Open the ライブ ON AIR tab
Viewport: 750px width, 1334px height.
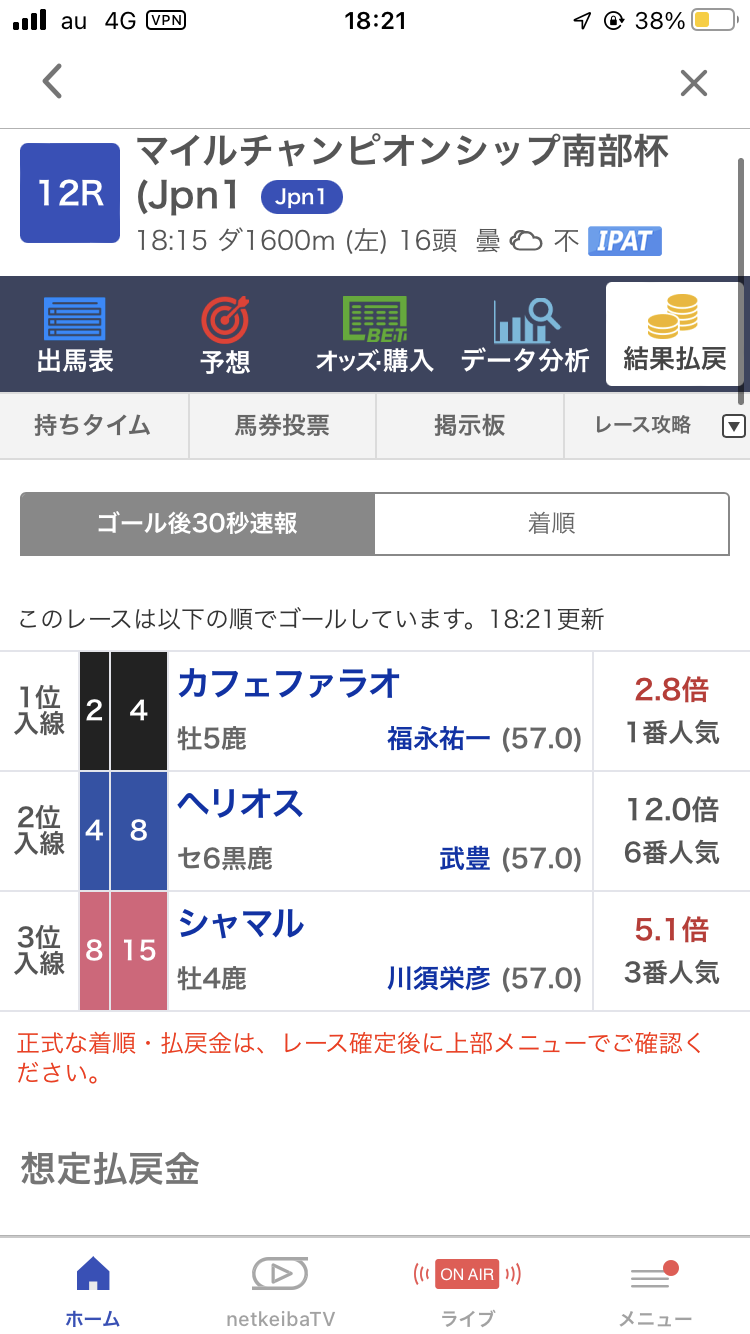point(468,1290)
